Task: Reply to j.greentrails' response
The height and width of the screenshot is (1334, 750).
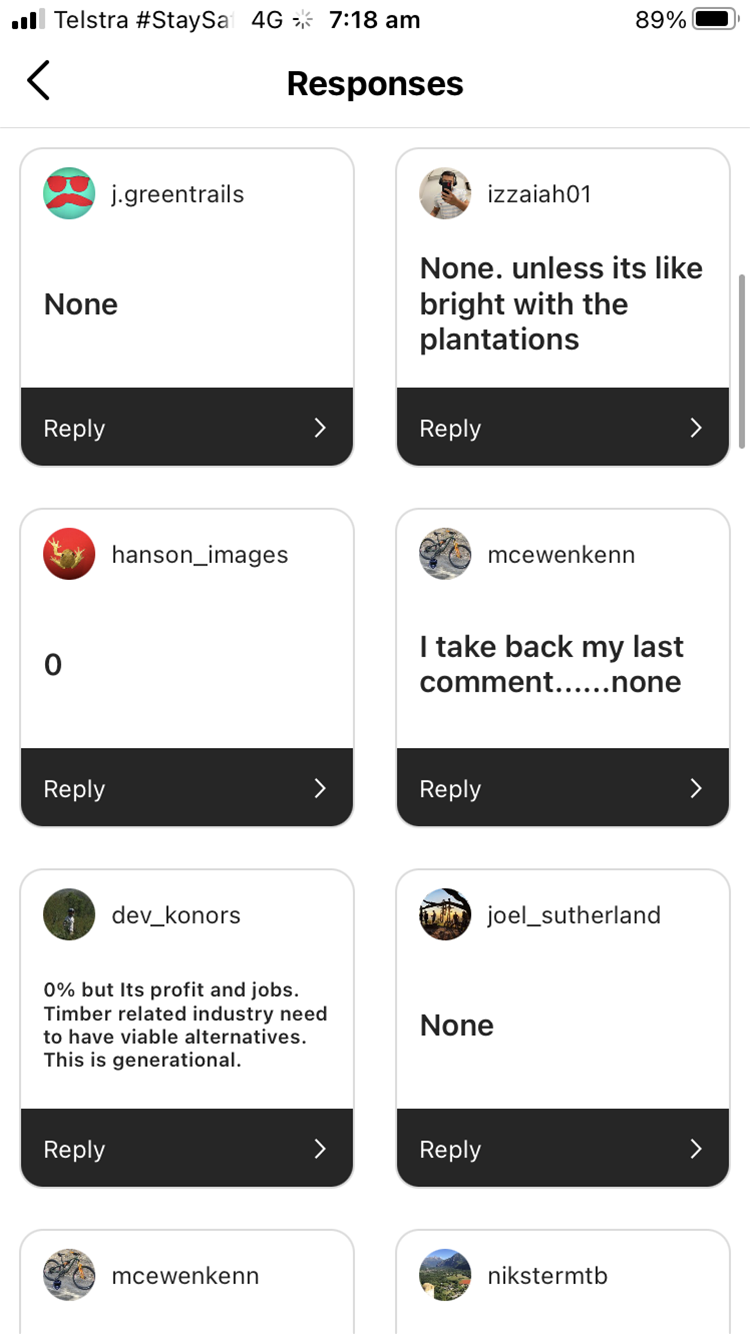Action: [x=187, y=427]
